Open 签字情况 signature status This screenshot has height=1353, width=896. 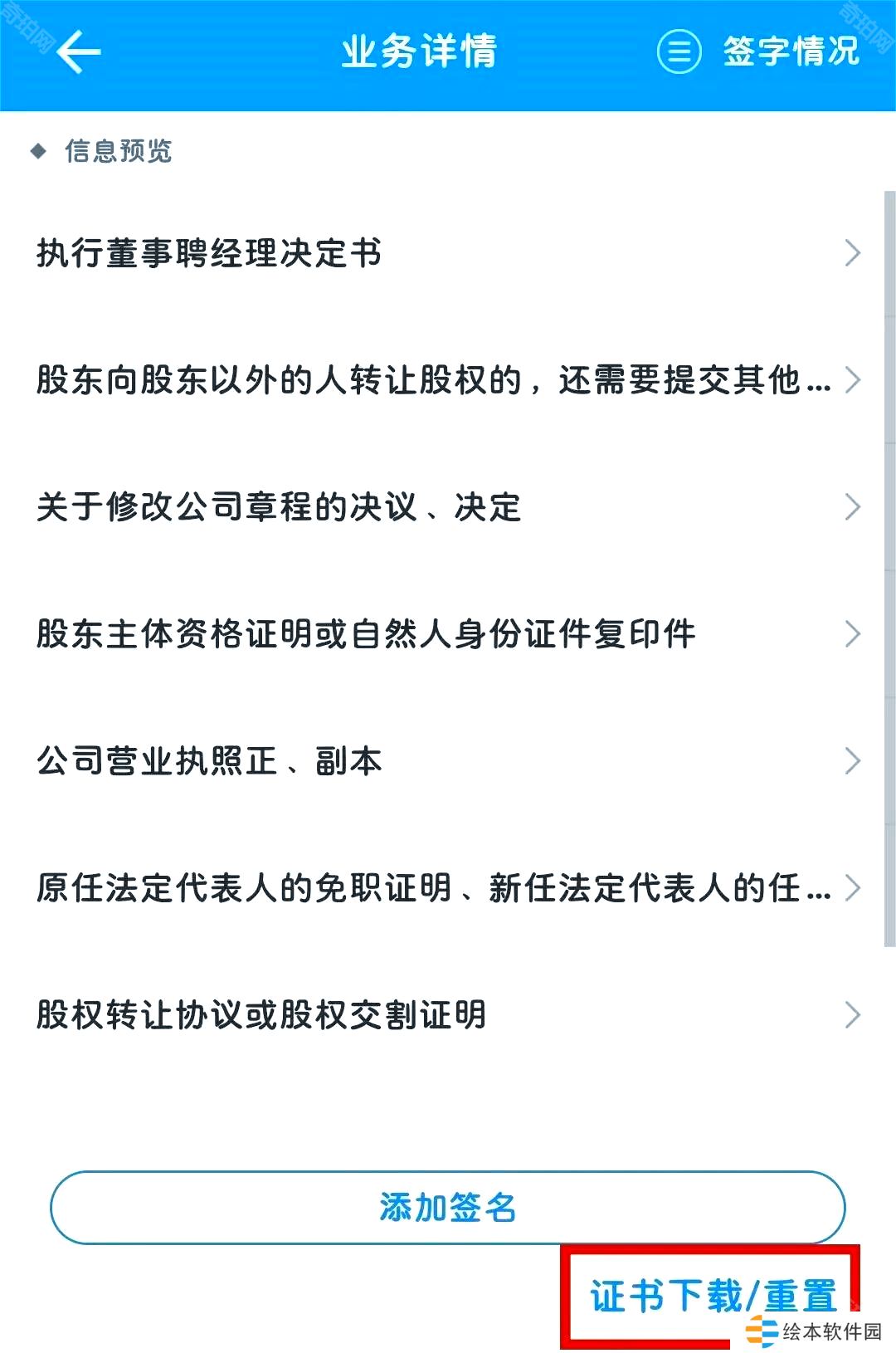[759, 51]
